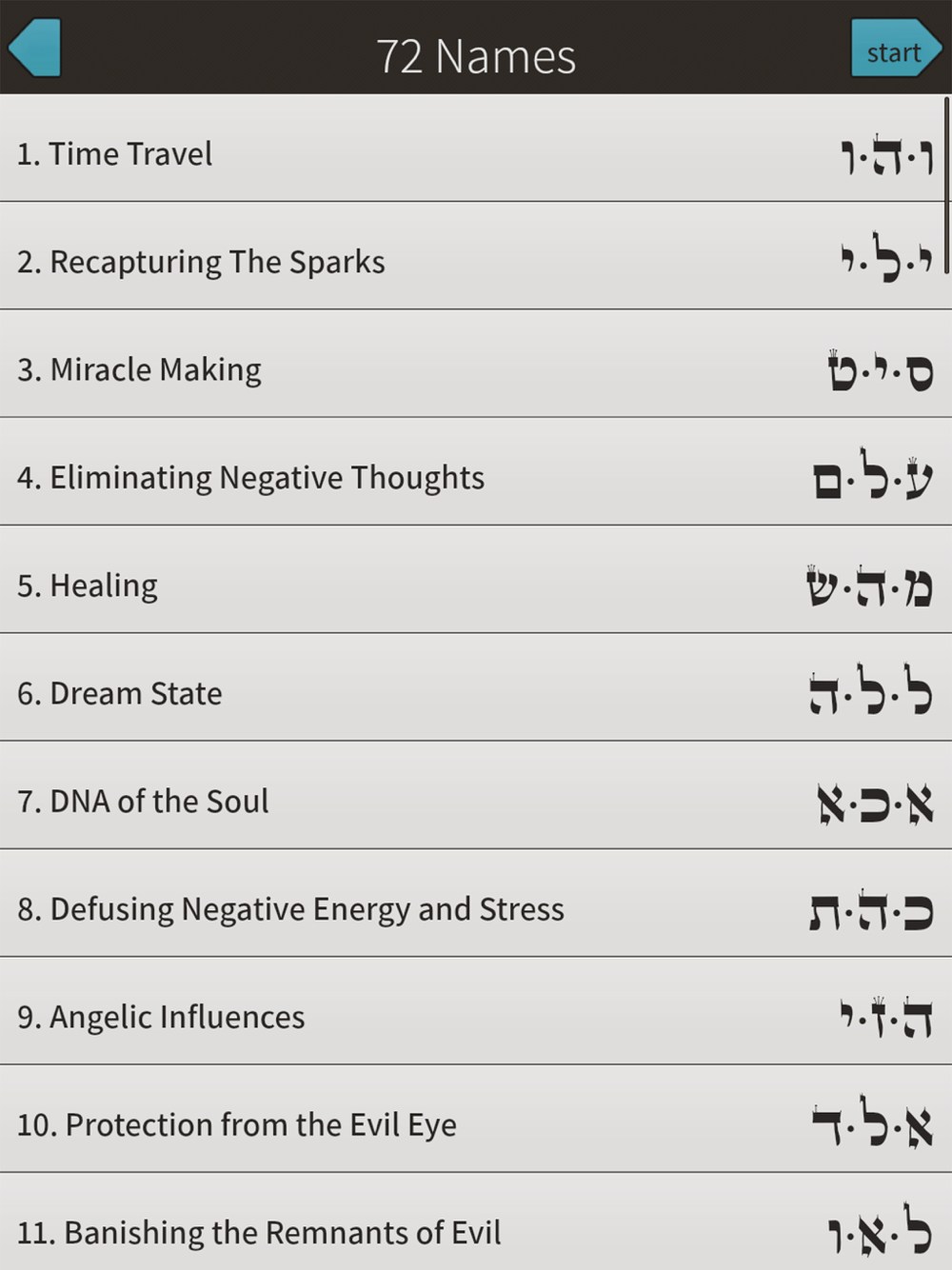Select 2. Recapturing The Sparks
This screenshot has width=952, height=1270.
201,262
